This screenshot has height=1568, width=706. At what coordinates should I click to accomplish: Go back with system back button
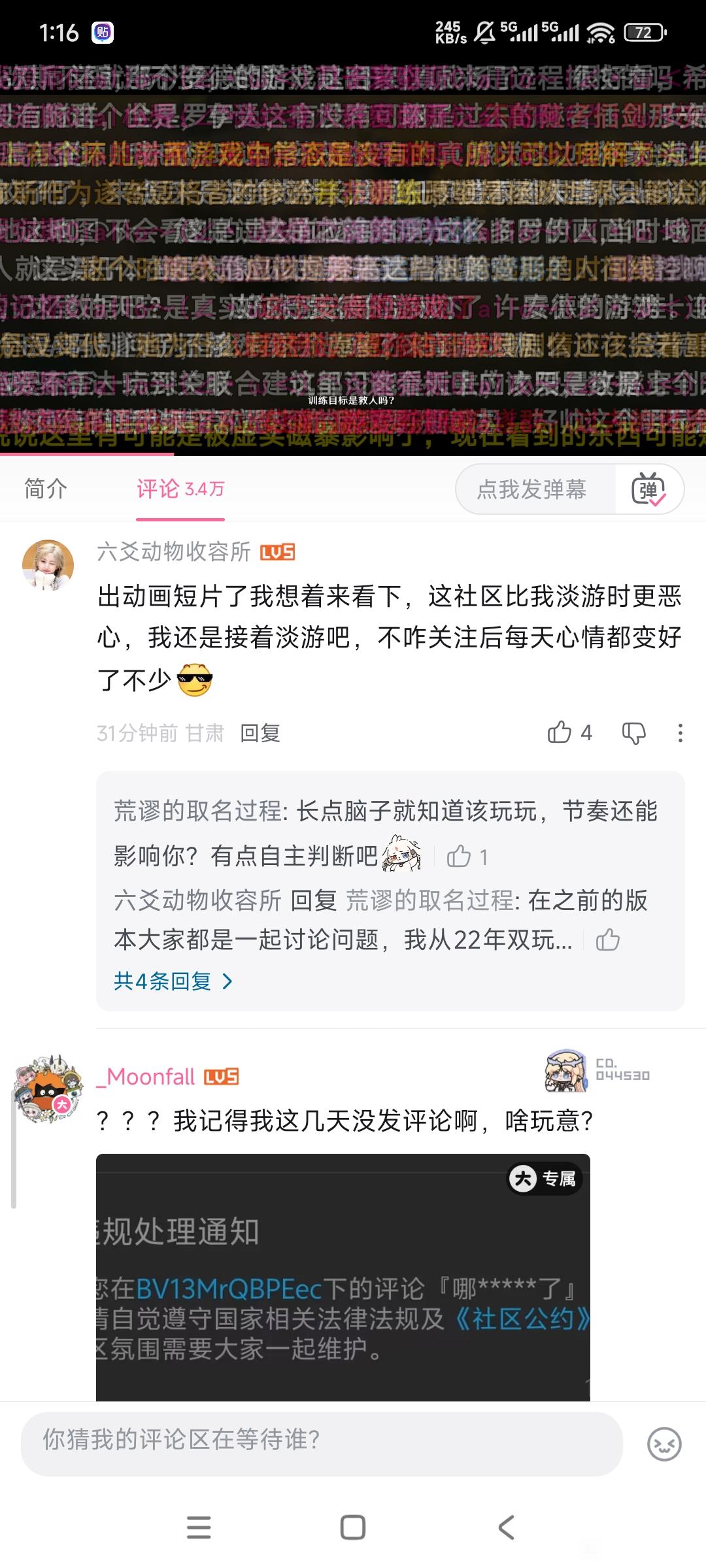pos(507,1527)
